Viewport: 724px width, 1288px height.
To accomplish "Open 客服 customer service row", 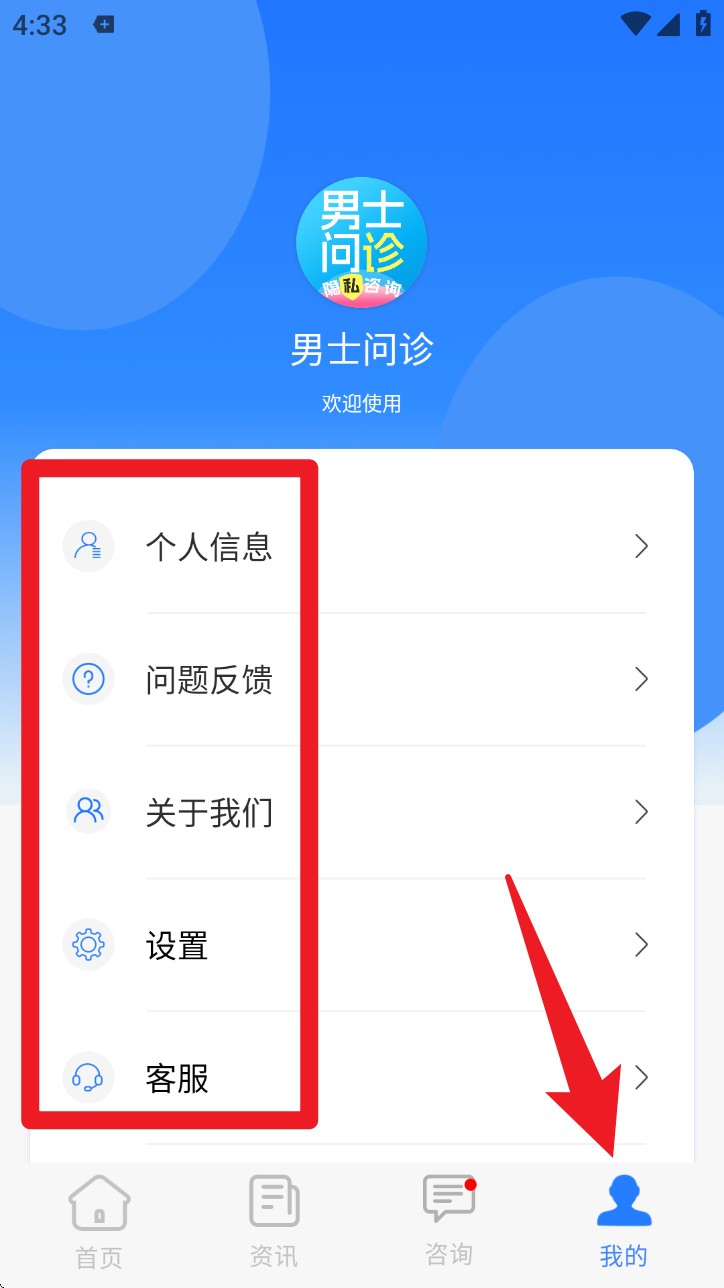I will point(360,1078).
